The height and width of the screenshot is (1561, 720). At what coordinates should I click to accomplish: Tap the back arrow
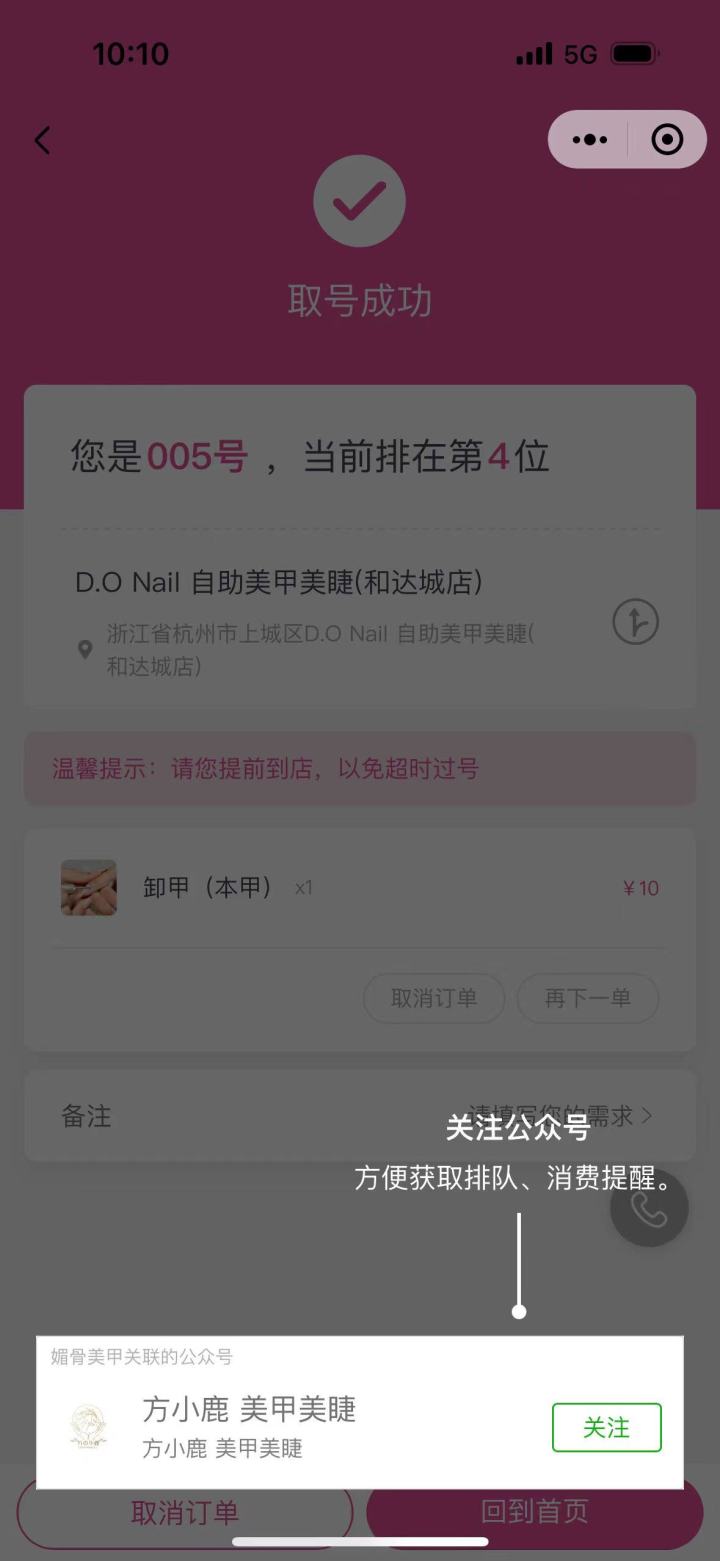[x=42, y=140]
